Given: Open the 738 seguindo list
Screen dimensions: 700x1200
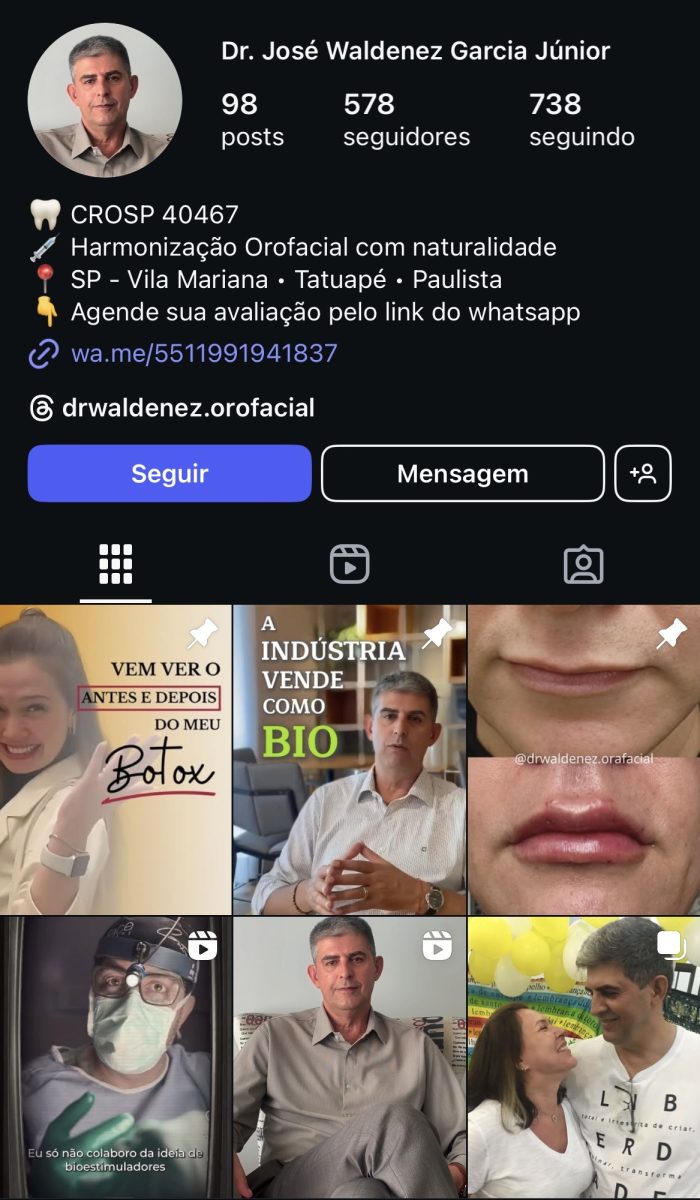Looking at the screenshot, I should pos(581,118).
